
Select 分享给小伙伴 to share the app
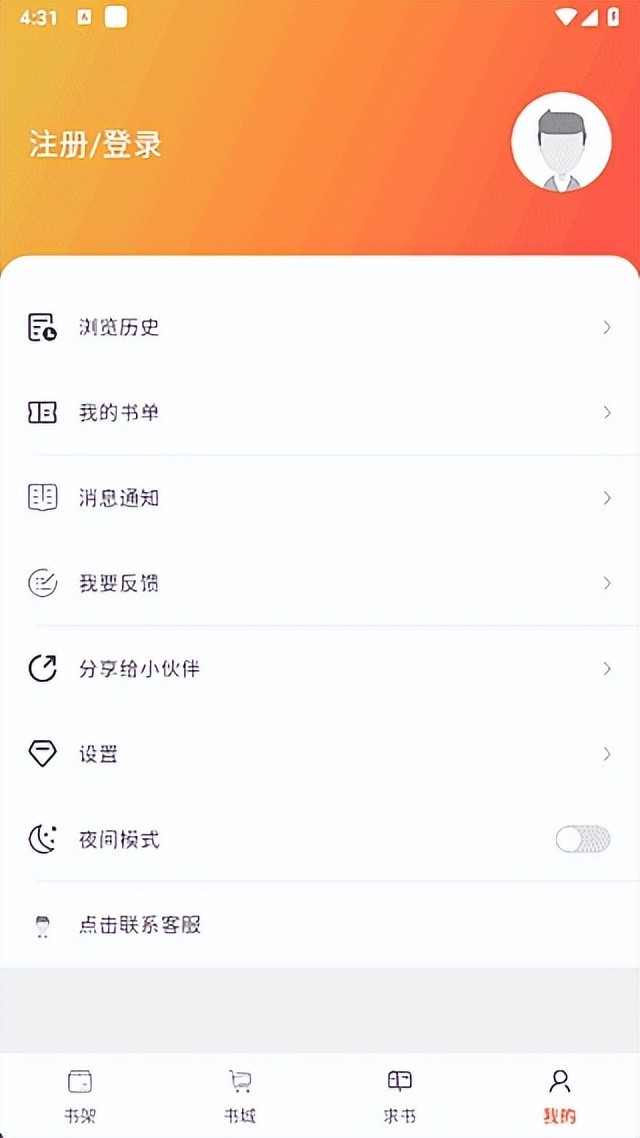139,668
